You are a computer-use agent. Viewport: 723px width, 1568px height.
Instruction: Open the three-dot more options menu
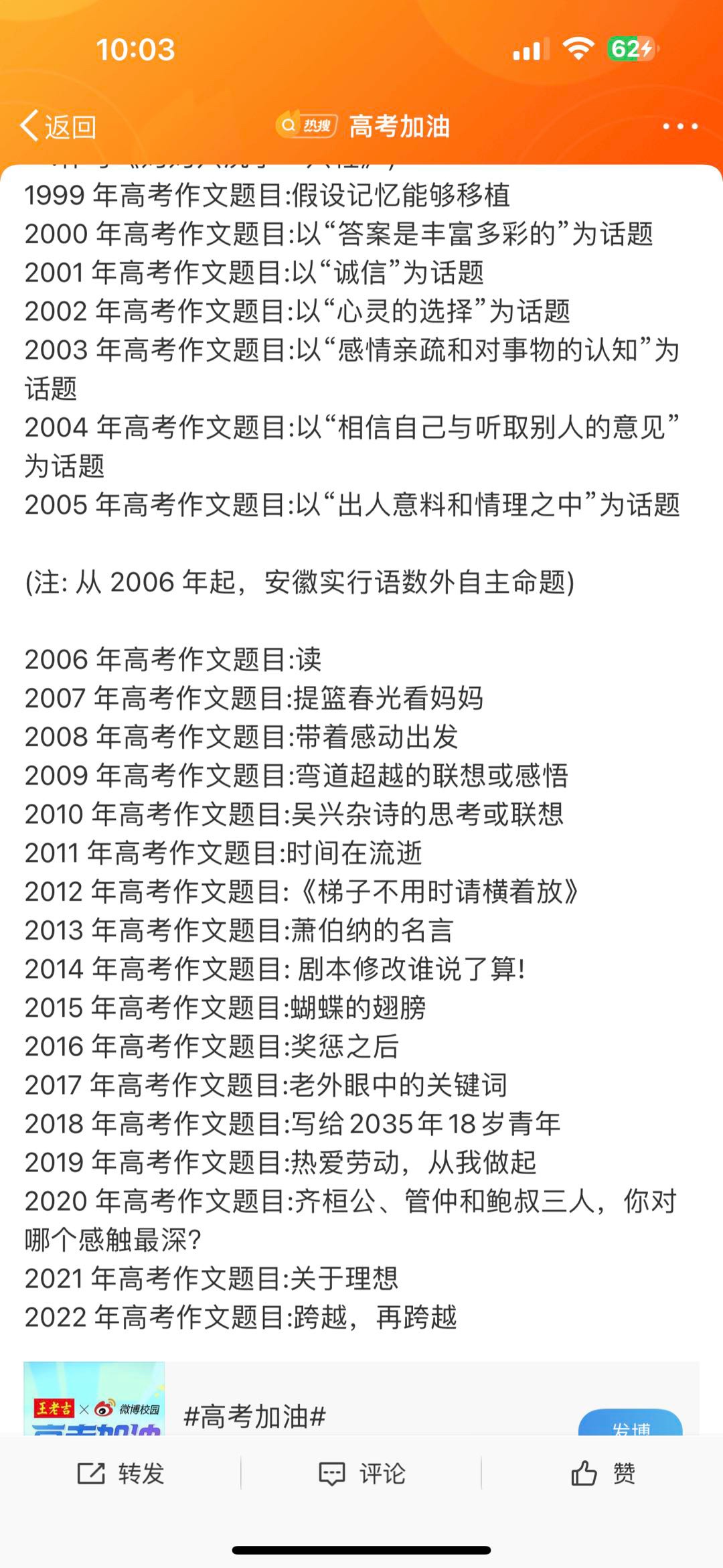(x=680, y=126)
